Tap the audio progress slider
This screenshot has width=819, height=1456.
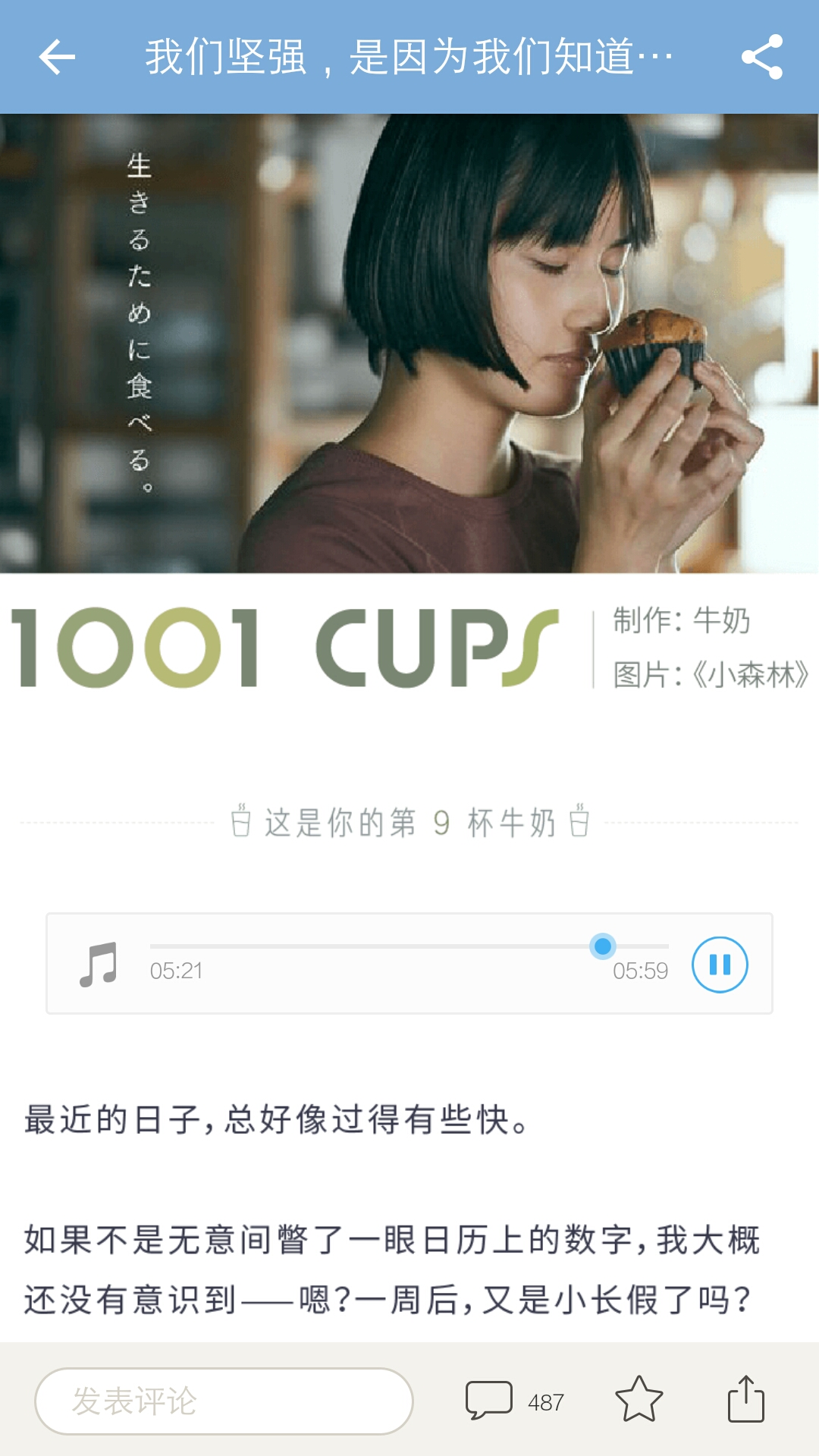point(409,946)
